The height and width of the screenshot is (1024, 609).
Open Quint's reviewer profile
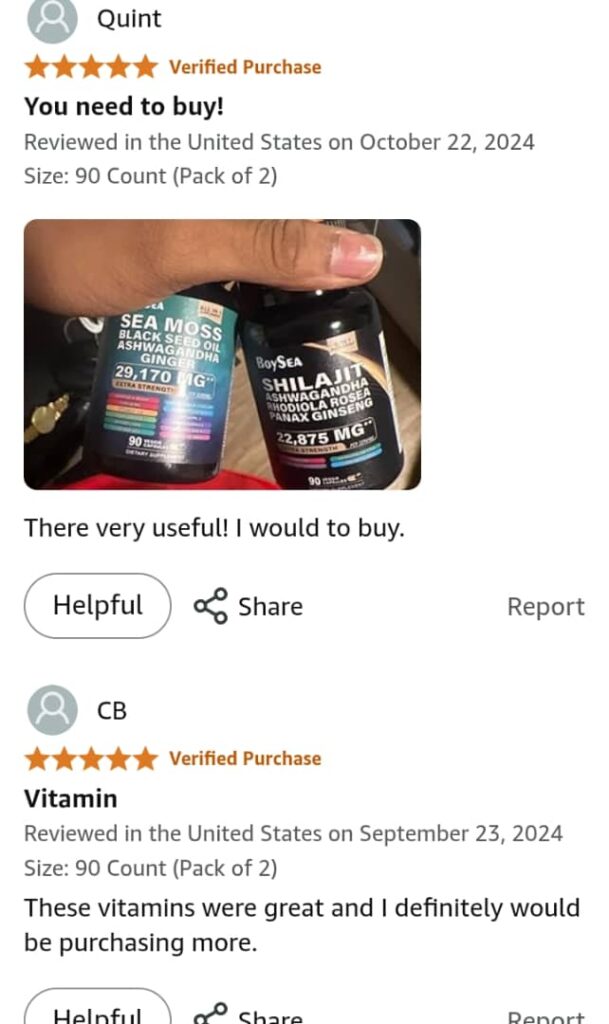tap(95, 18)
